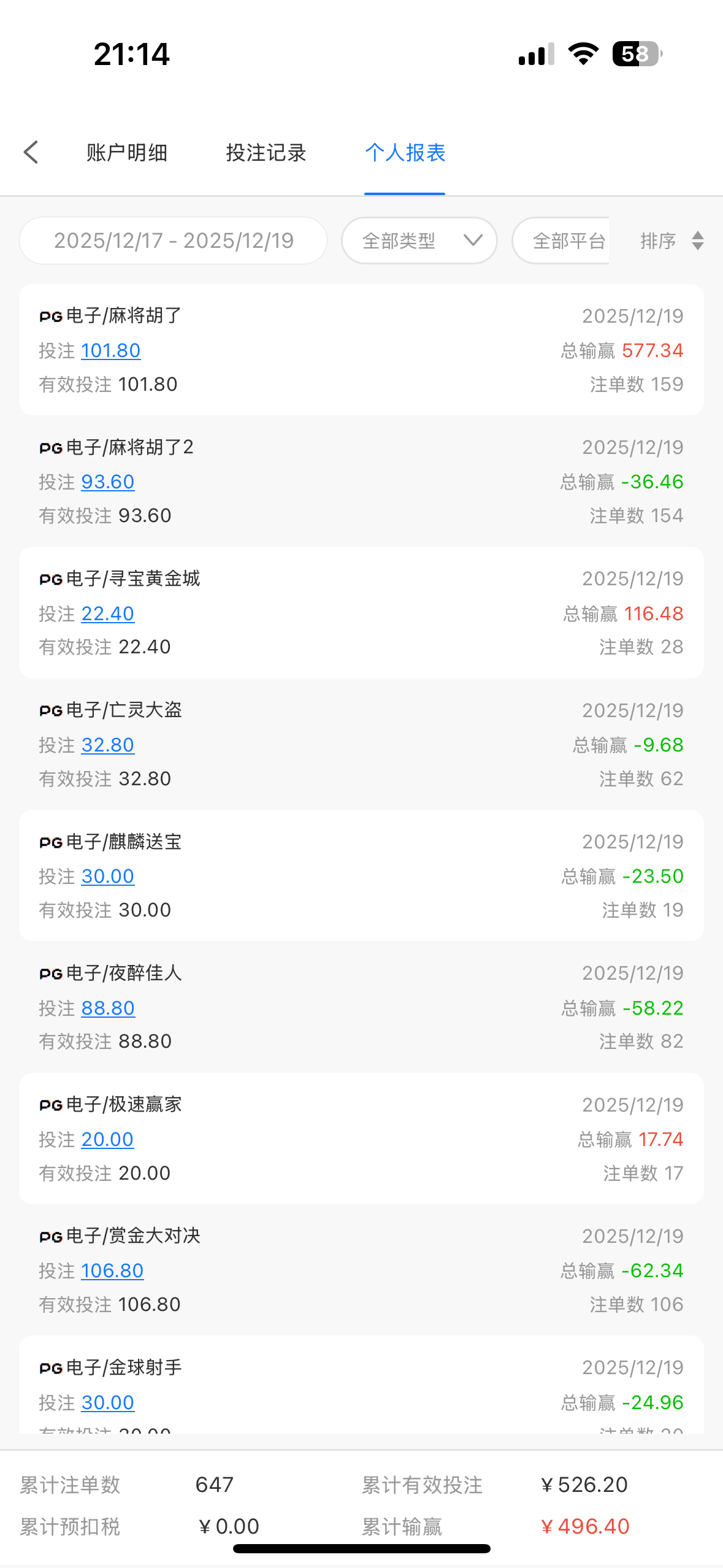Open the 2025/12/17 - 2025/12/19 date range picker

[174, 240]
